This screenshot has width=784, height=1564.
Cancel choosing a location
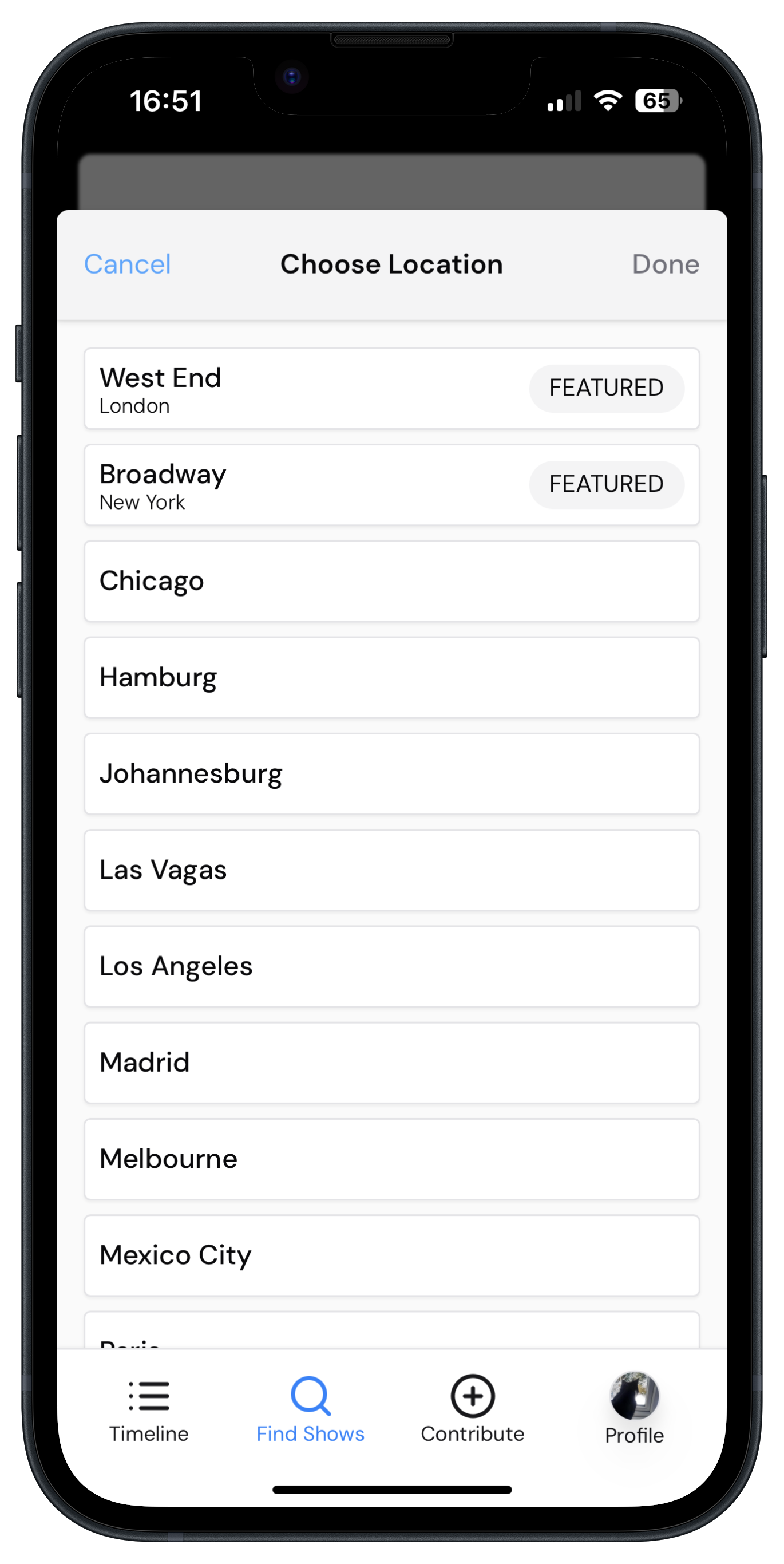tap(128, 264)
